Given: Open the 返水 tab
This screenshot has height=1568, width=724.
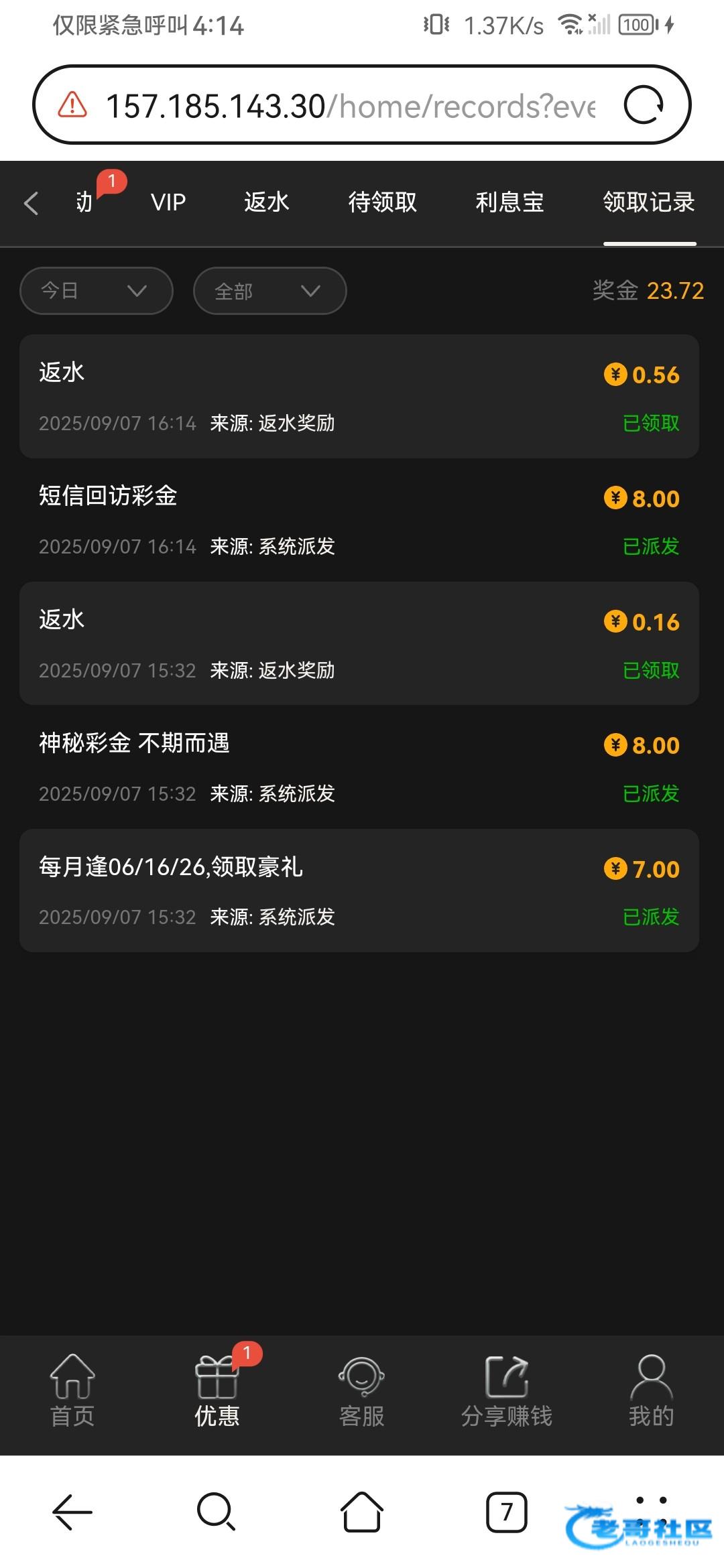Looking at the screenshot, I should click(266, 202).
